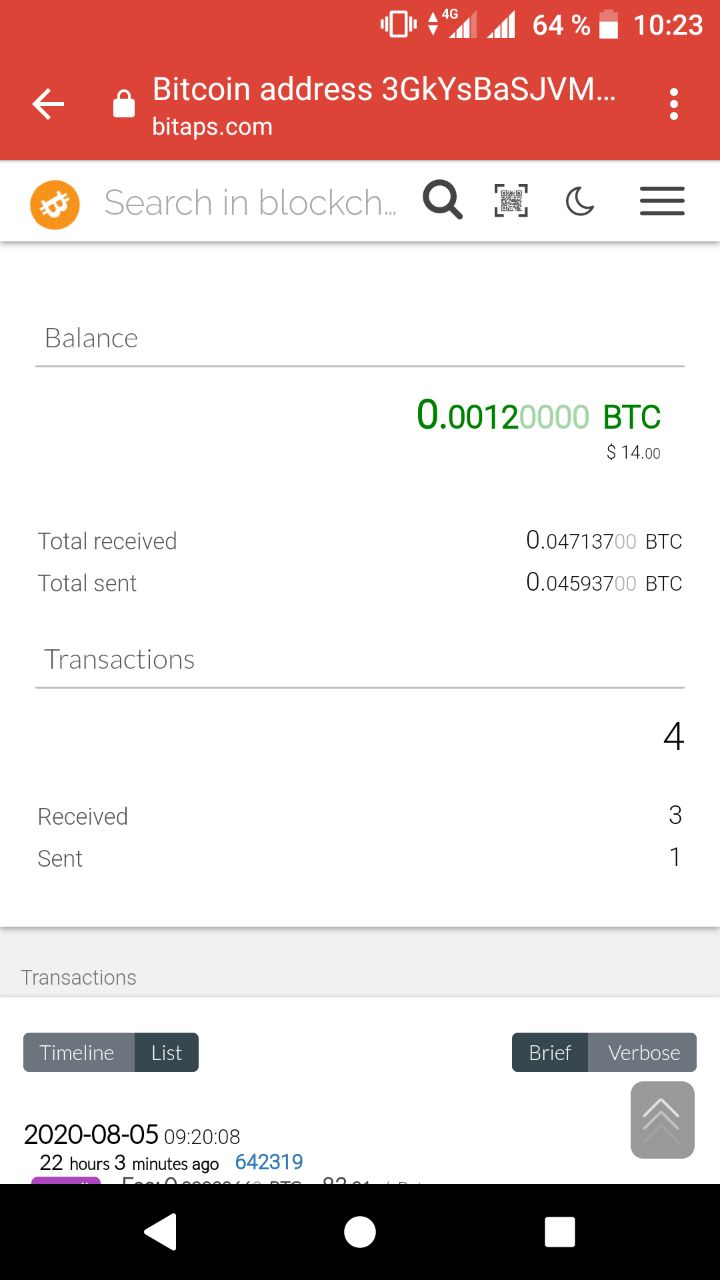The width and height of the screenshot is (720, 1280).
Task: Open the recent apps view
Action: 560,1232
